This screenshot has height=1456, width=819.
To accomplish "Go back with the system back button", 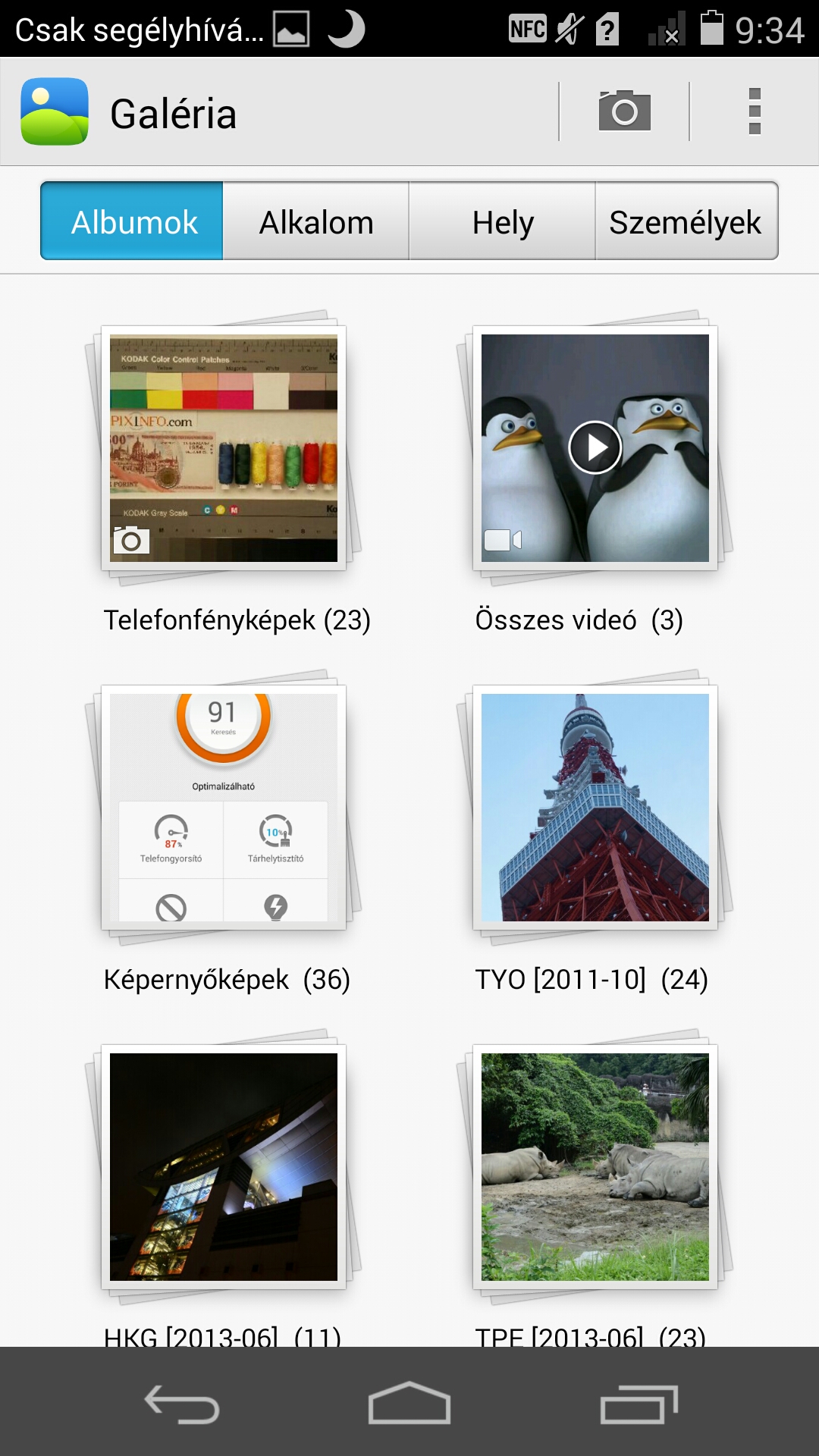I will [x=182, y=1404].
